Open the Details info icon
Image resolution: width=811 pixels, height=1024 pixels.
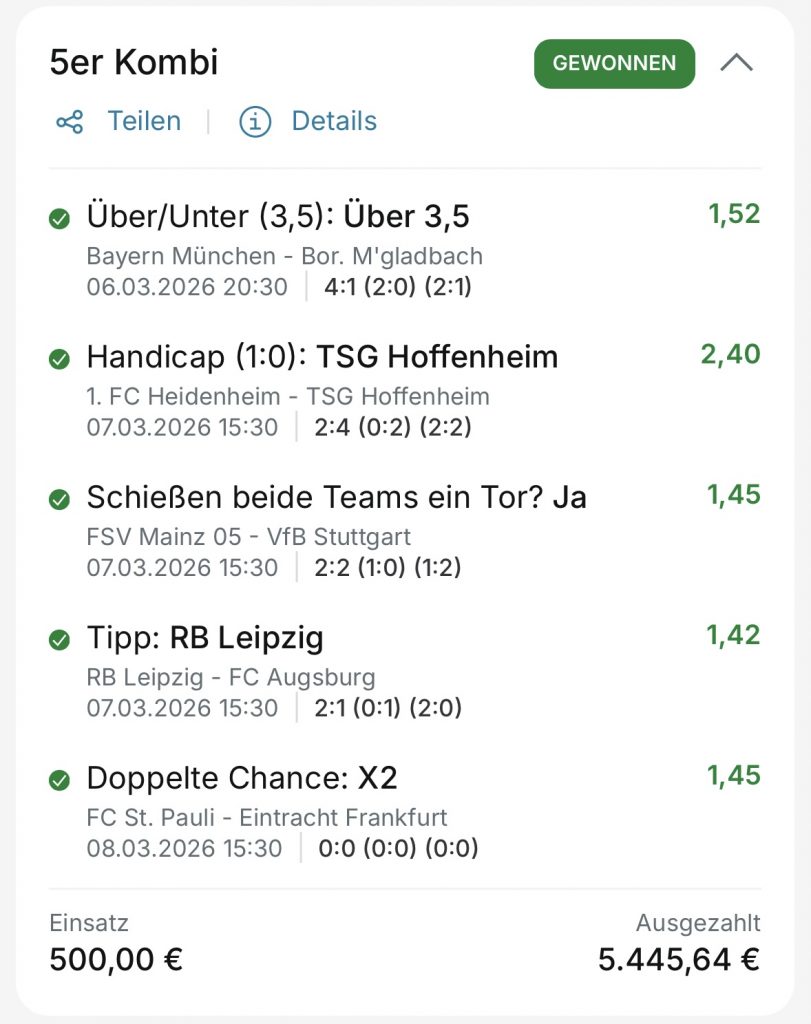click(x=256, y=121)
